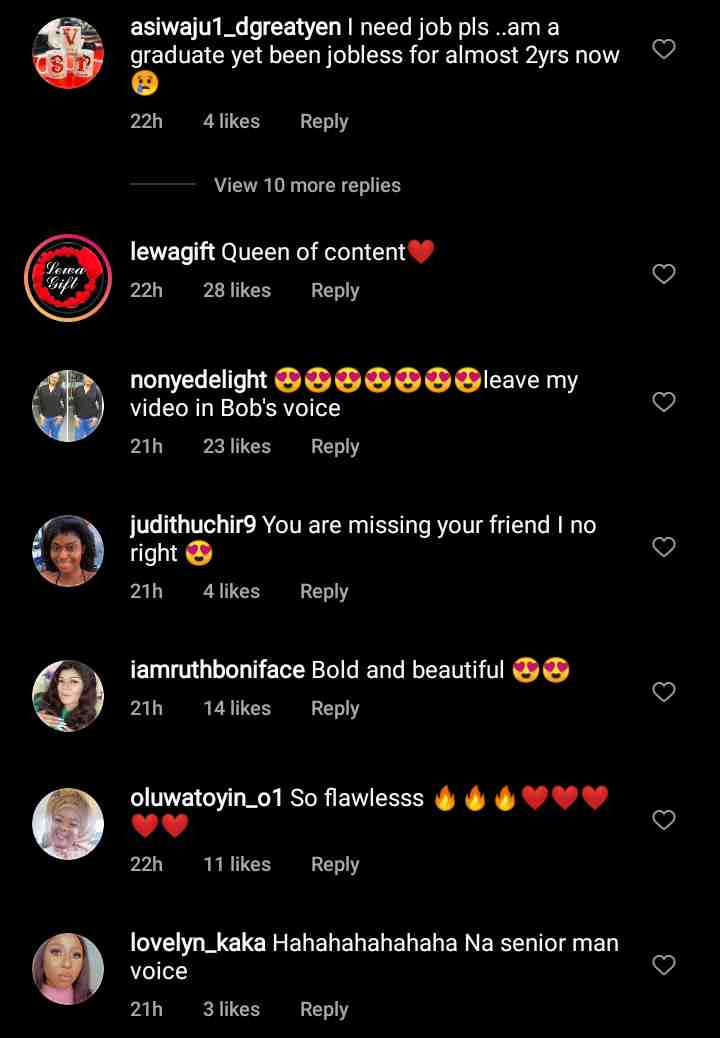720x1038 pixels.
Task: Expand View 10 more replies
Action: click(307, 185)
